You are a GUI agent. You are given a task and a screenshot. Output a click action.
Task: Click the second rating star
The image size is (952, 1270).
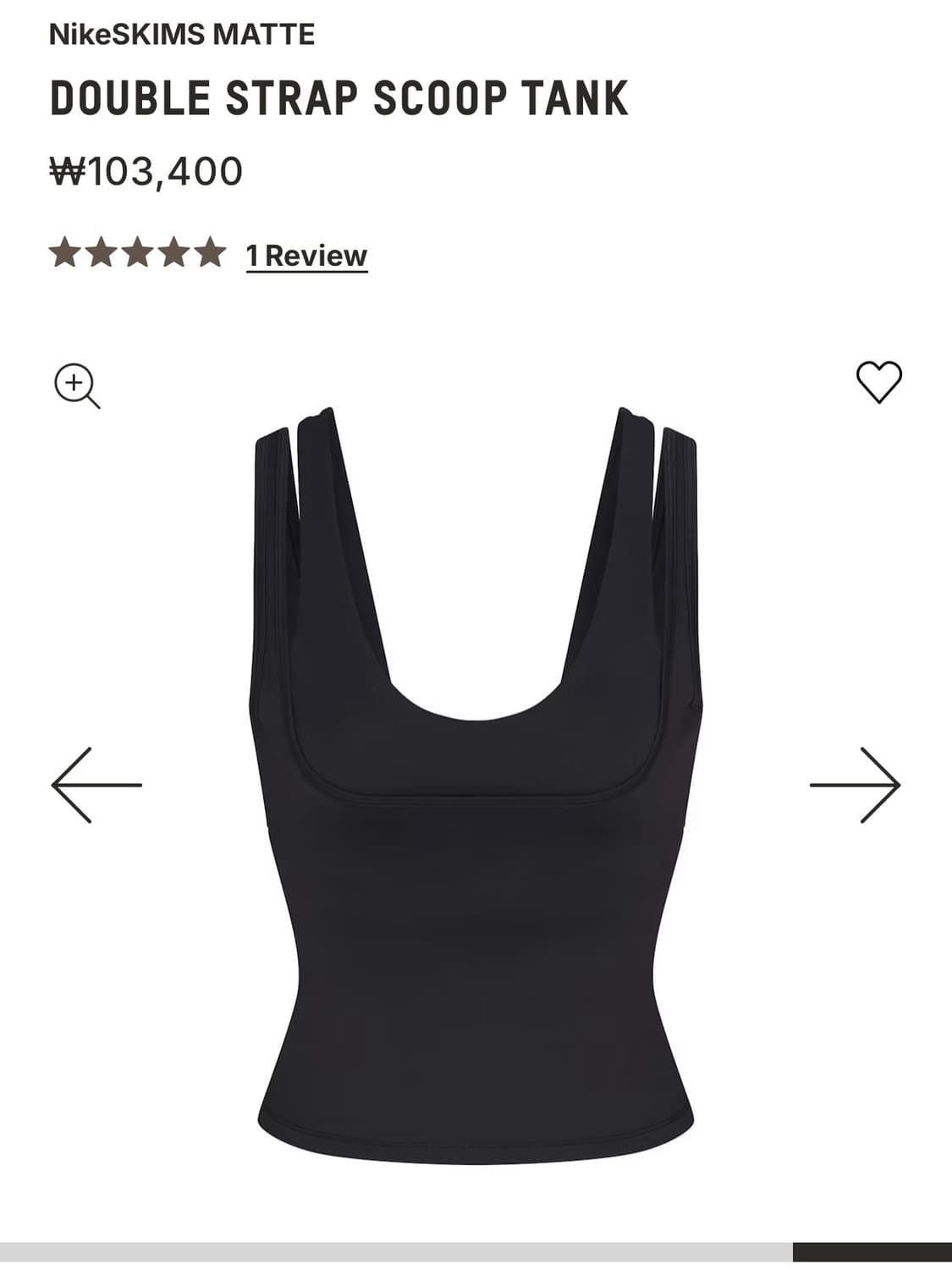coord(102,253)
